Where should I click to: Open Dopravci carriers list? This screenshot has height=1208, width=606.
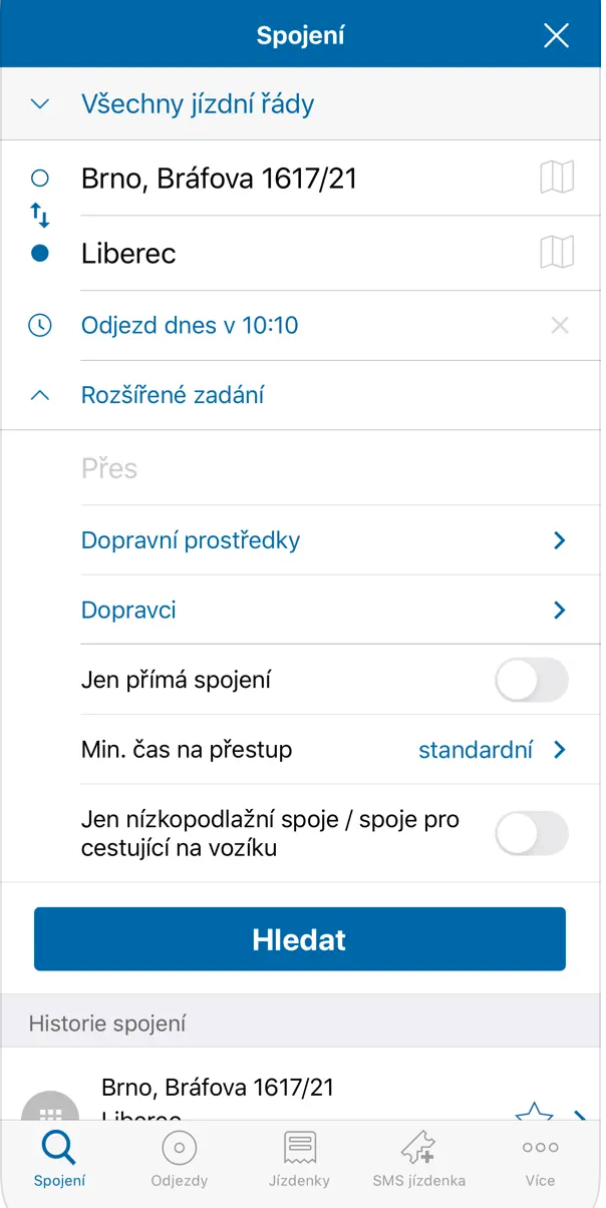320,610
